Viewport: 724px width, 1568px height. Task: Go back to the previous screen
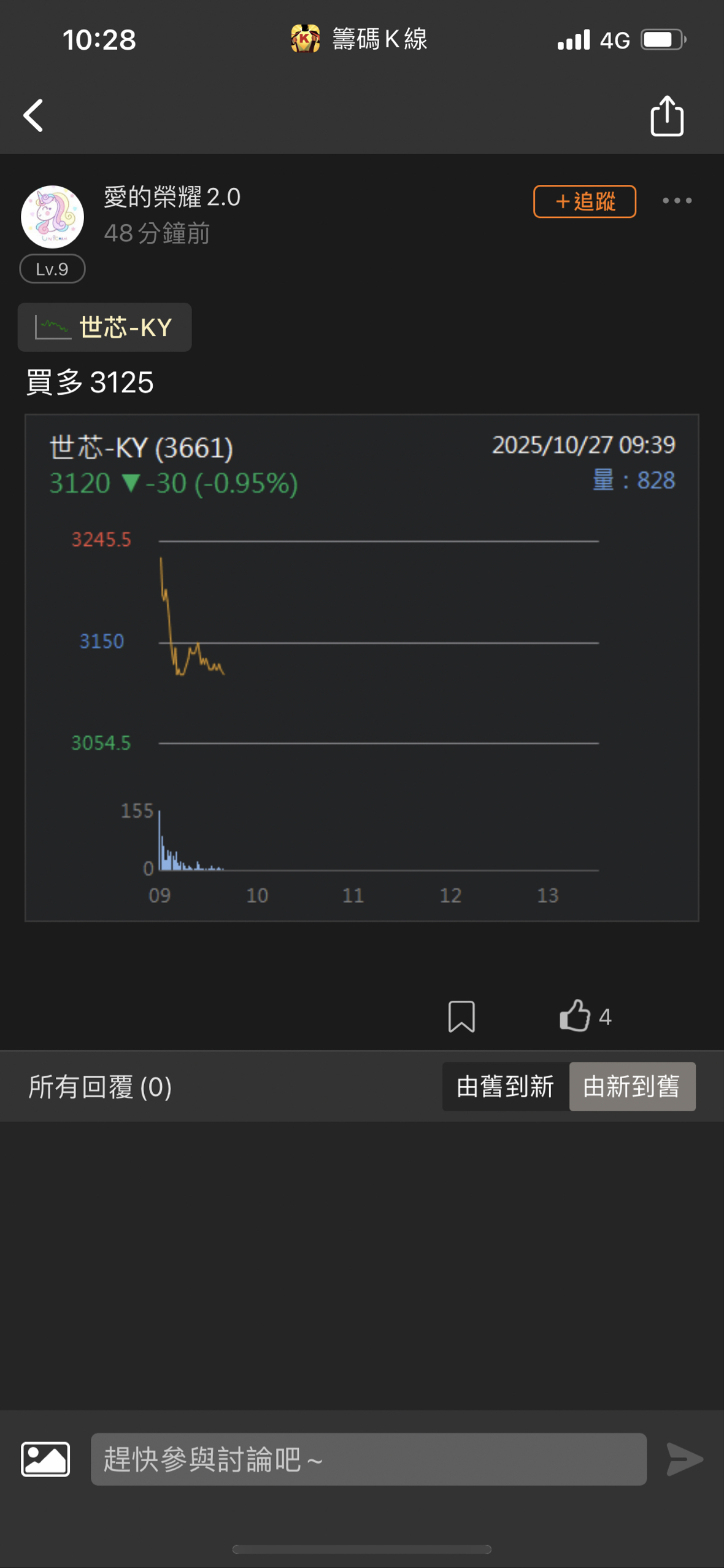click(x=34, y=115)
